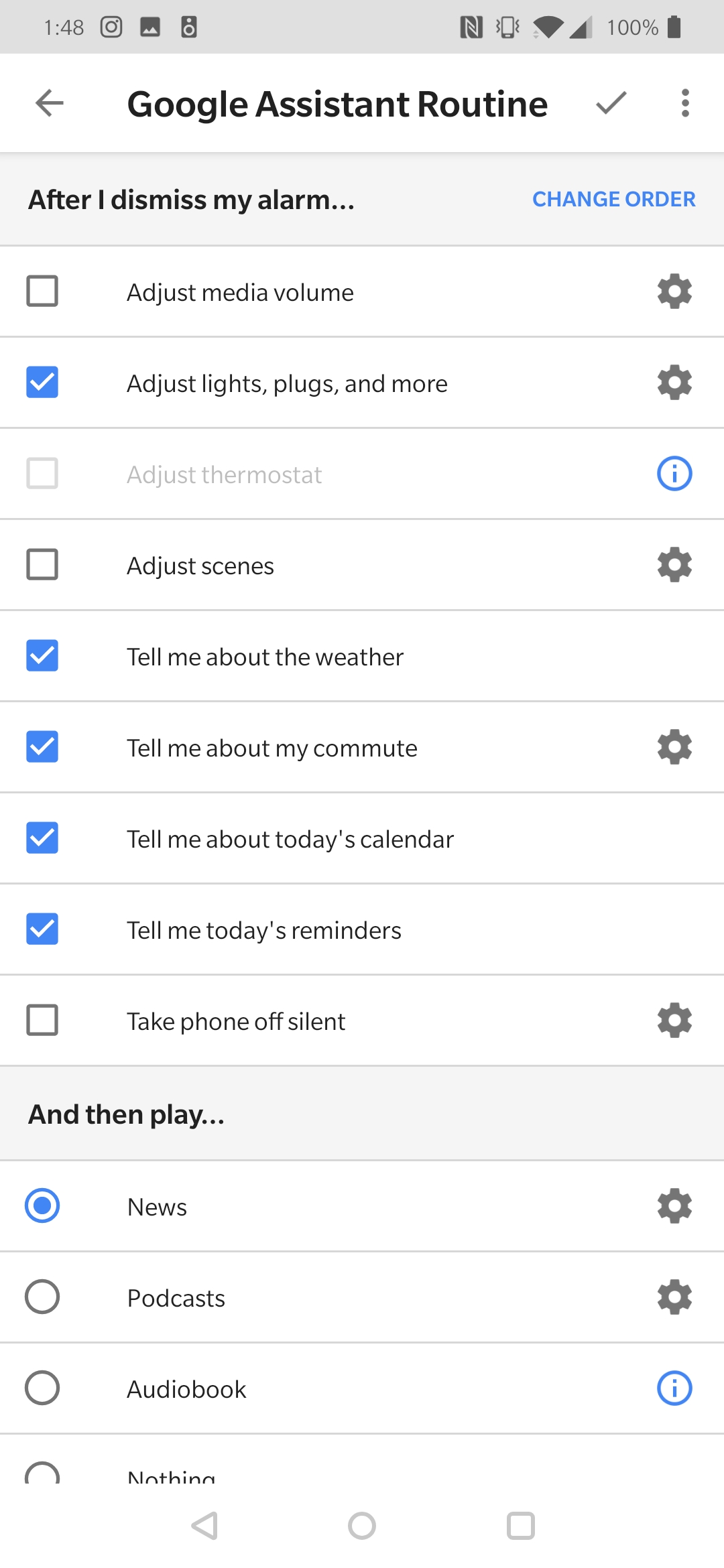Go back using the top-left arrow
724x1568 pixels.
[49, 103]
